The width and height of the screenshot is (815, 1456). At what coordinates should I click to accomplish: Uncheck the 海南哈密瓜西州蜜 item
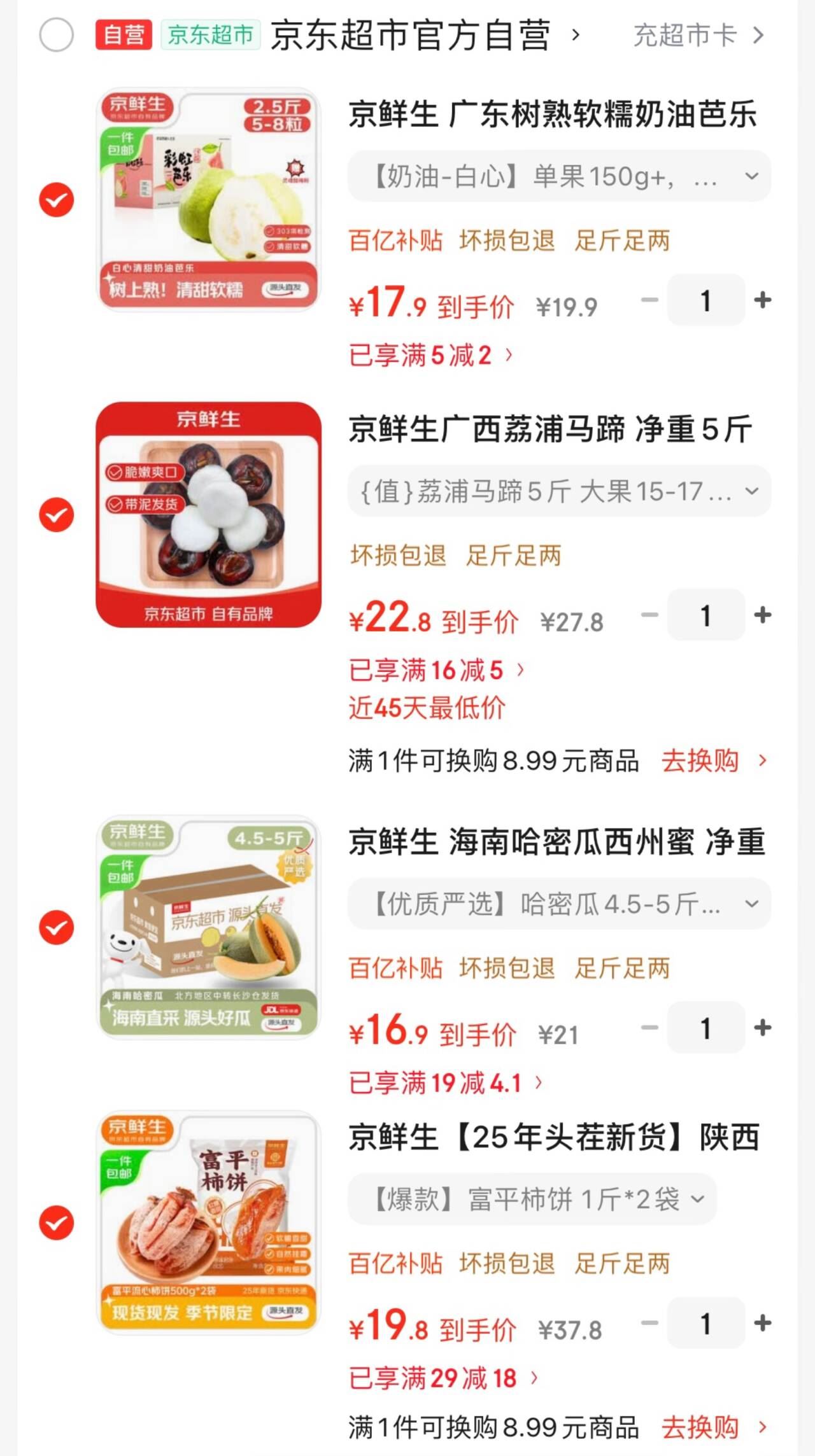click(57, 927)
